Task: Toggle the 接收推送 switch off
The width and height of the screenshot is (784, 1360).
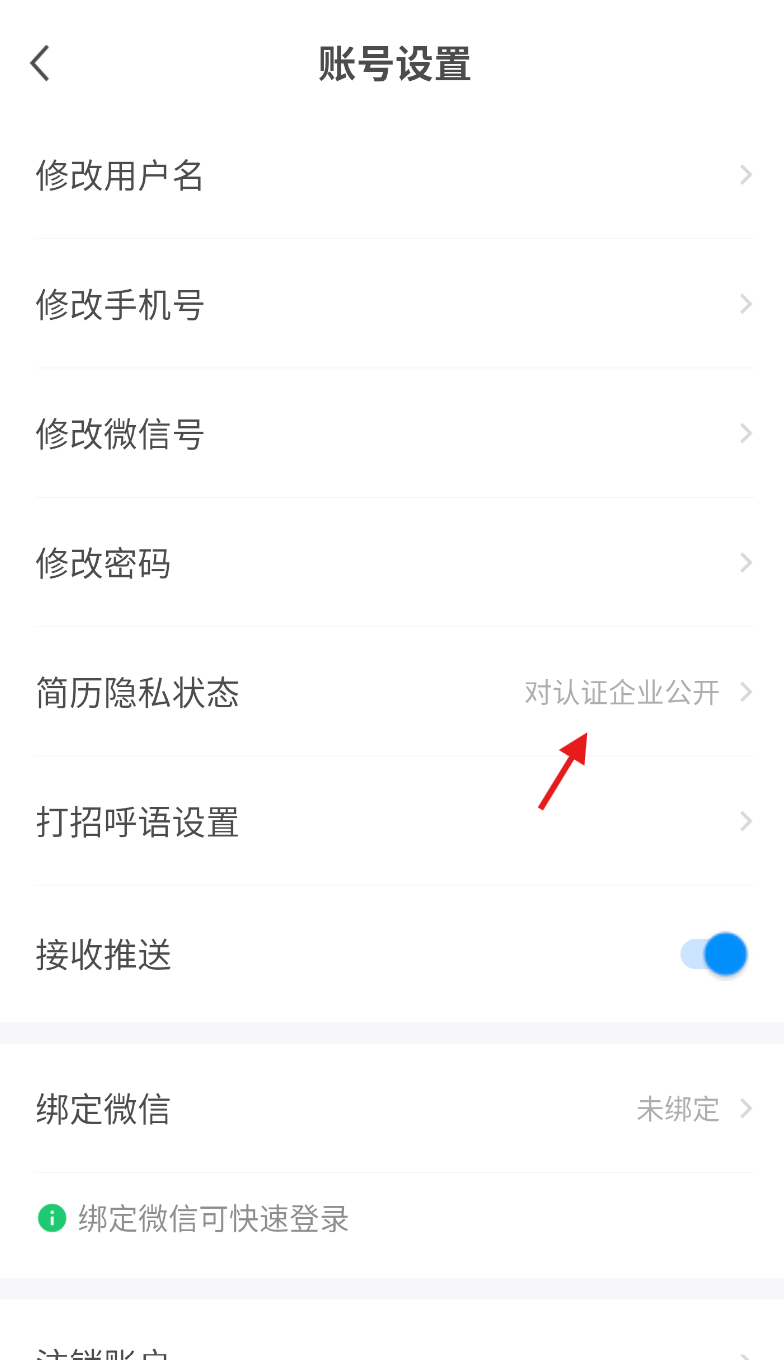Action: coord(714,954)
